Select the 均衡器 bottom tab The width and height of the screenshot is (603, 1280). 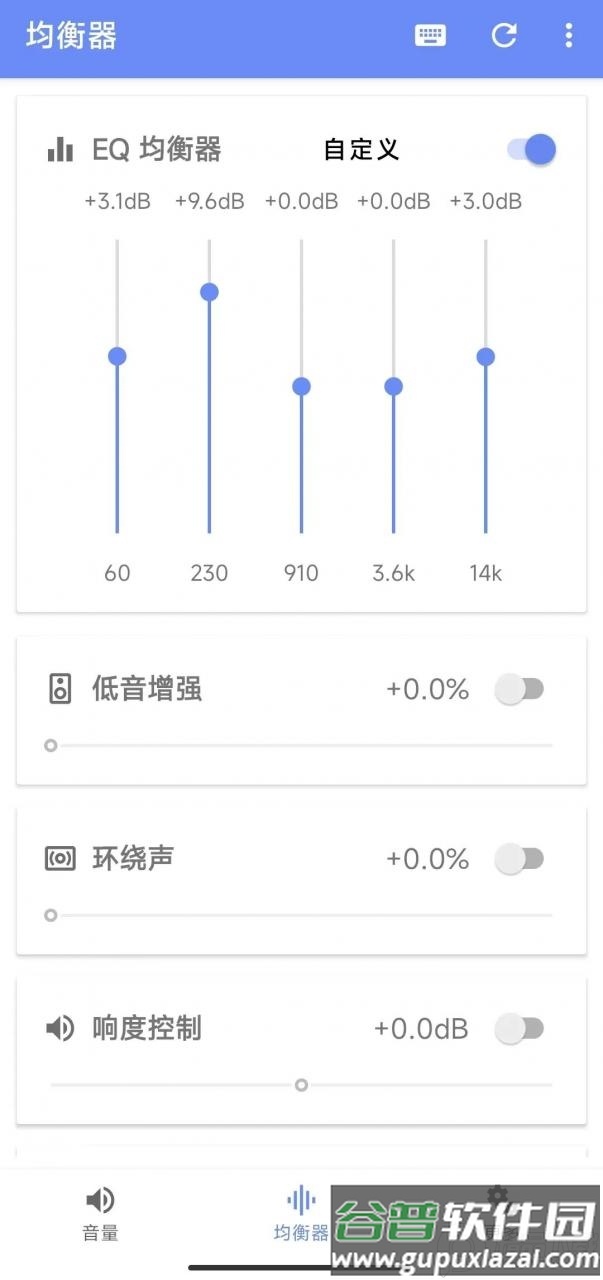(301, 1213)
